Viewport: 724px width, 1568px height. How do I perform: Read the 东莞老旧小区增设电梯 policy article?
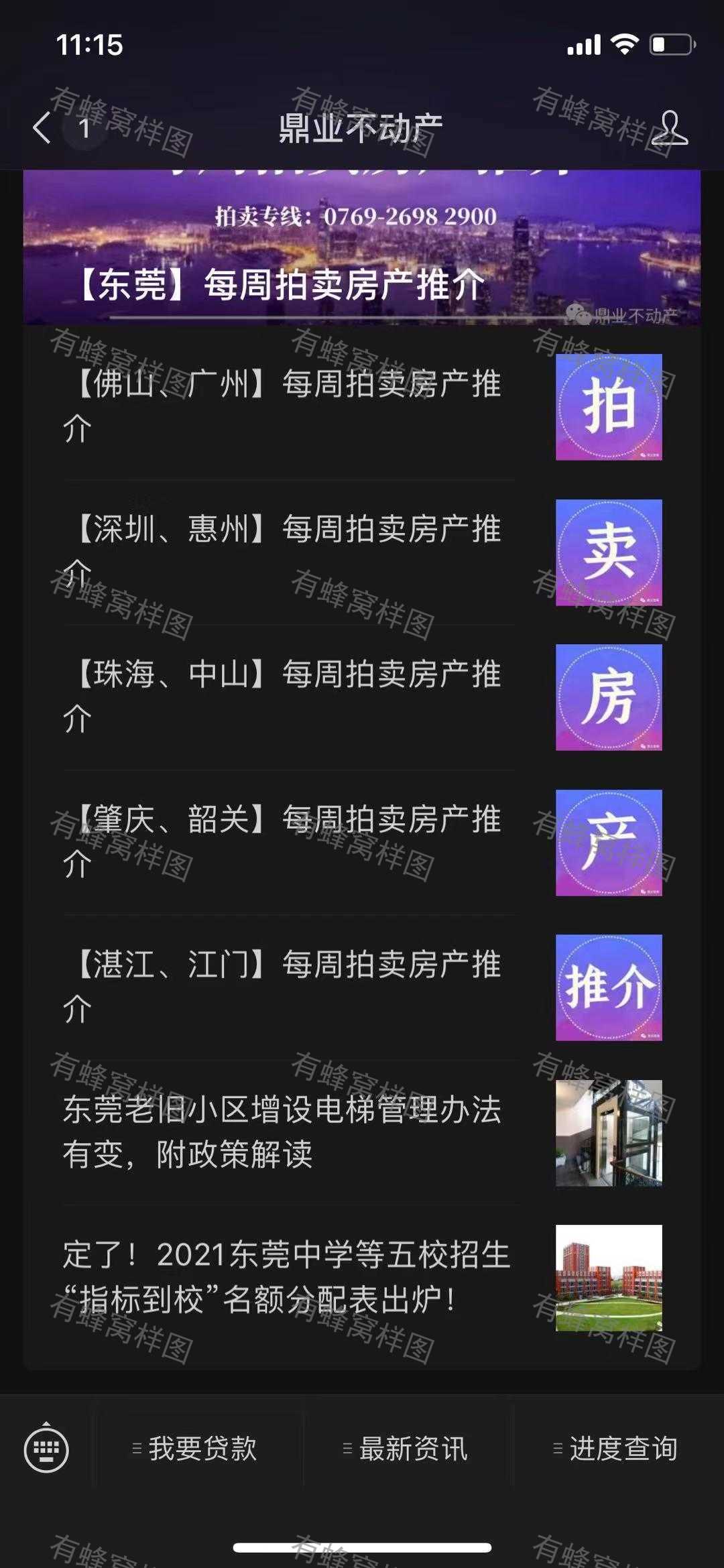362,1132
